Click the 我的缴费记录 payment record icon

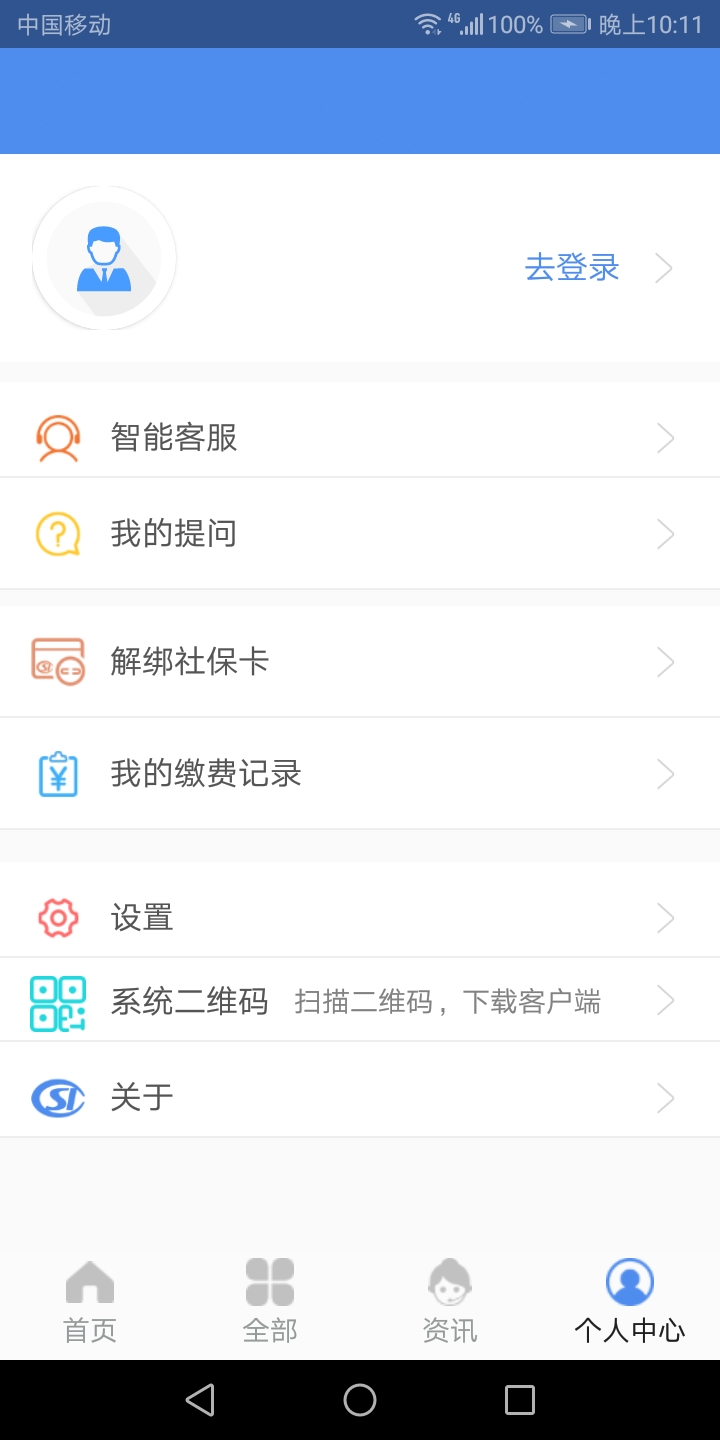click(57, 773)
